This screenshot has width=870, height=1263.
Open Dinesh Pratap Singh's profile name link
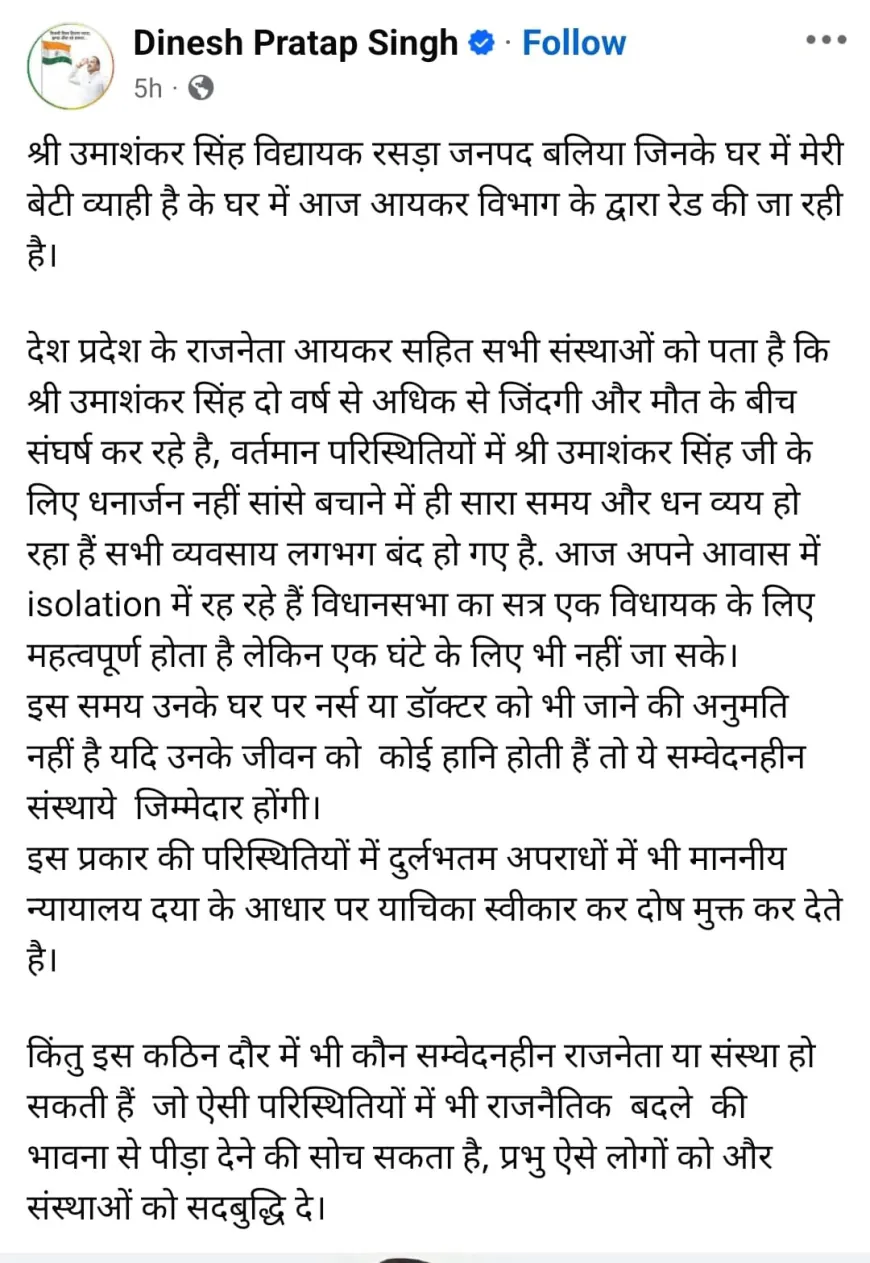[296, 43]
